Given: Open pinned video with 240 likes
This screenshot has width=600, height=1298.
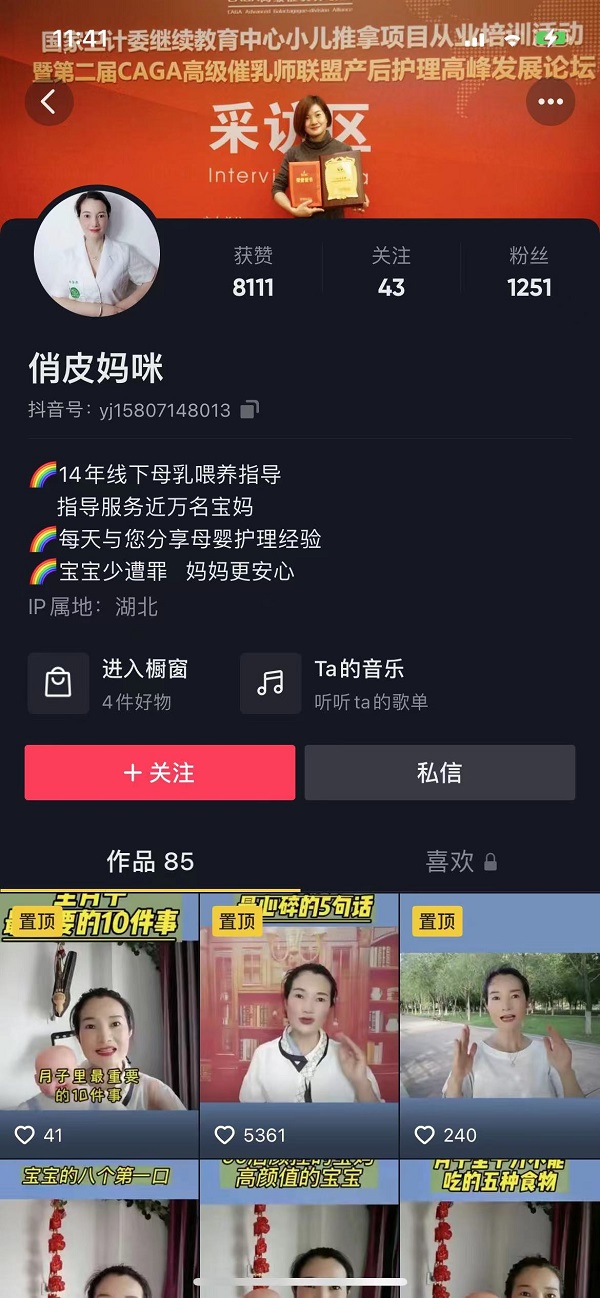Looking at the screenshot, I should [499, 1020].
